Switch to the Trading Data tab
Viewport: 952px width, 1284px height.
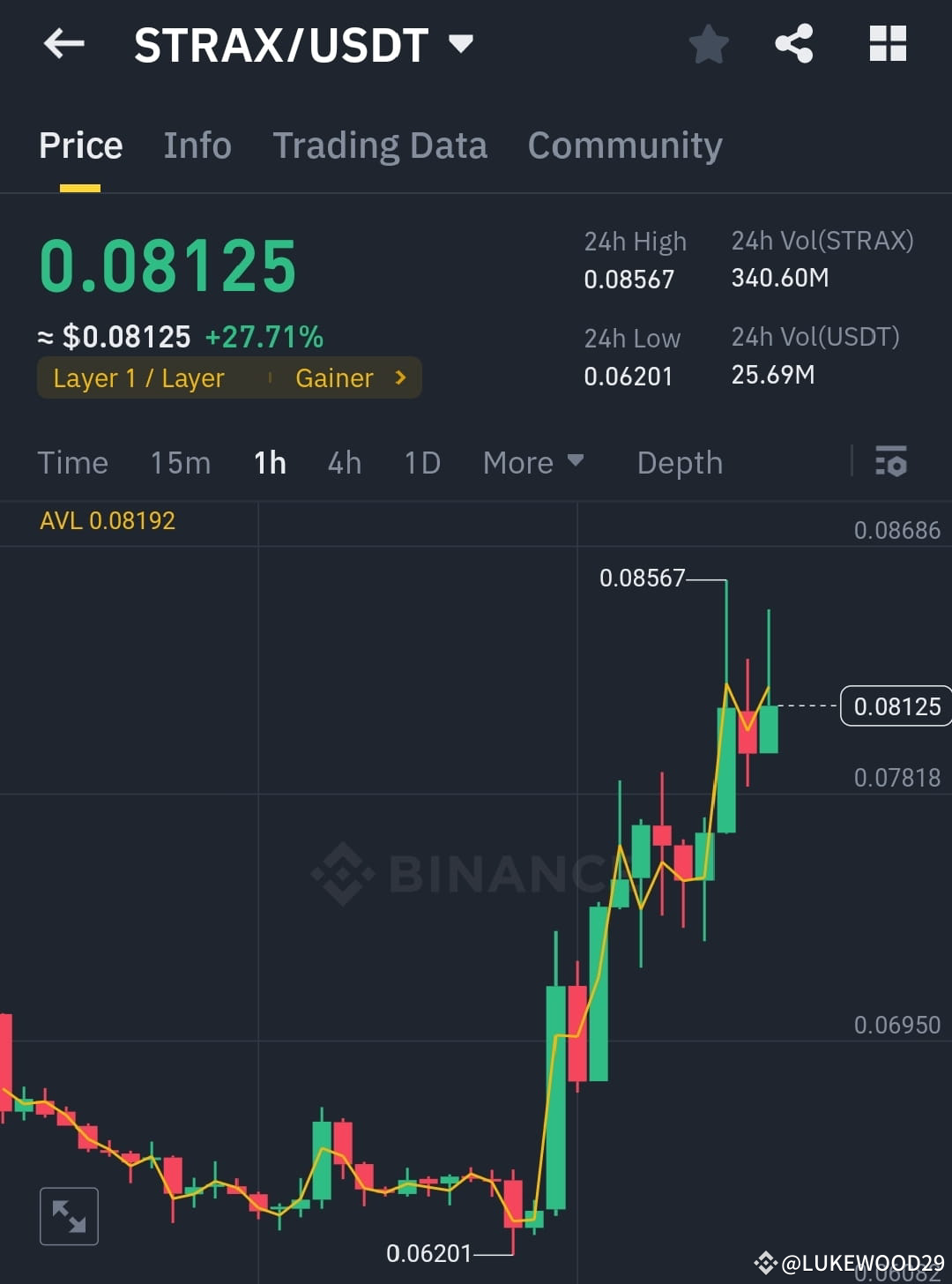(x=381, y=146)
